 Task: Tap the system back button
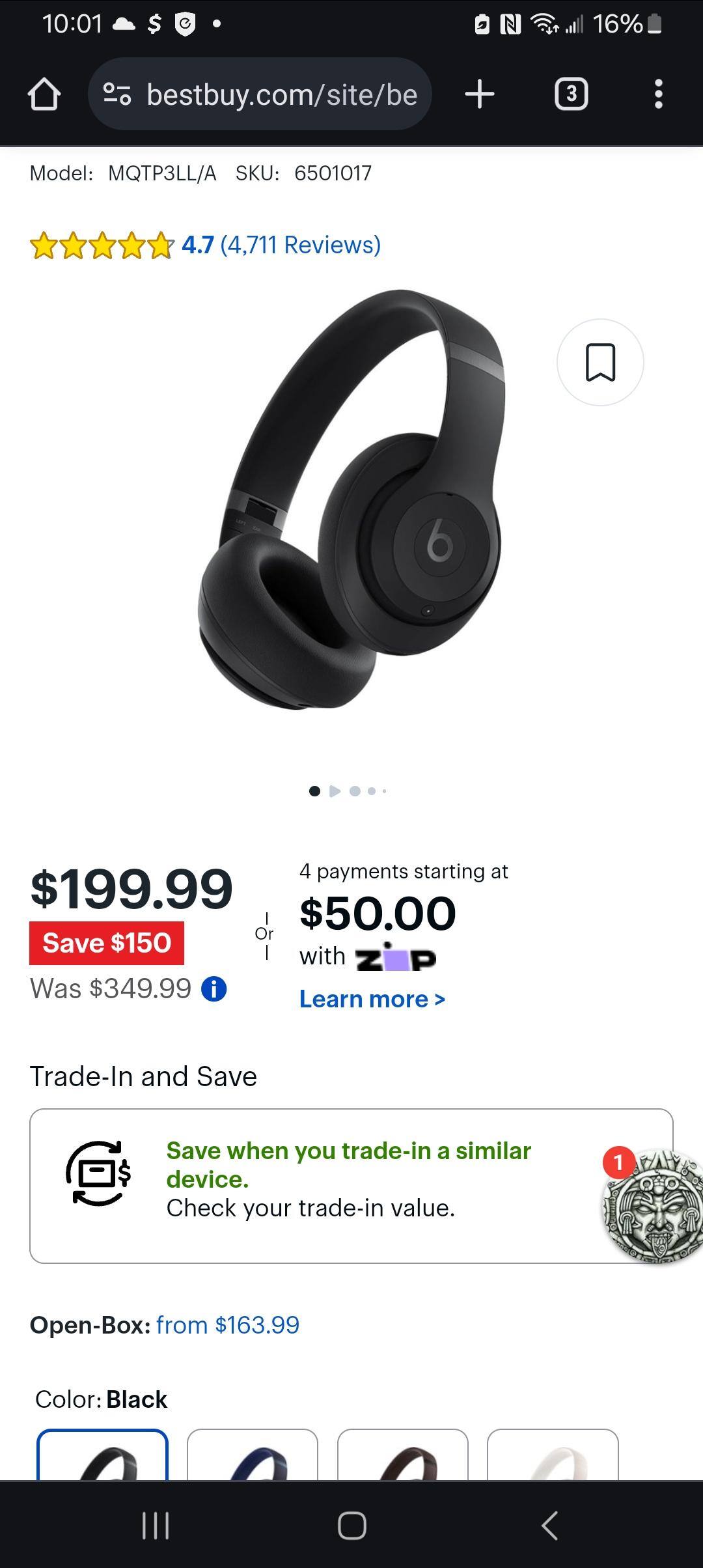point(549,1525)
